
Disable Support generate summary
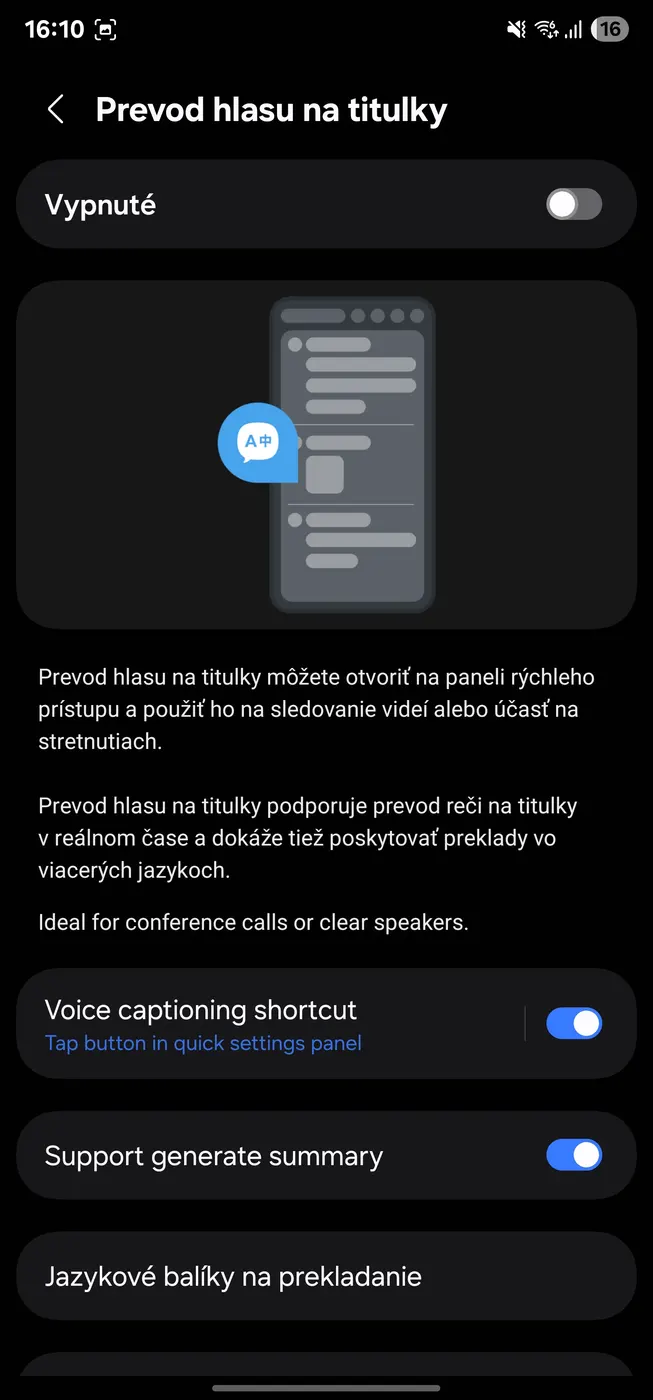click(x=573, y=1156)
